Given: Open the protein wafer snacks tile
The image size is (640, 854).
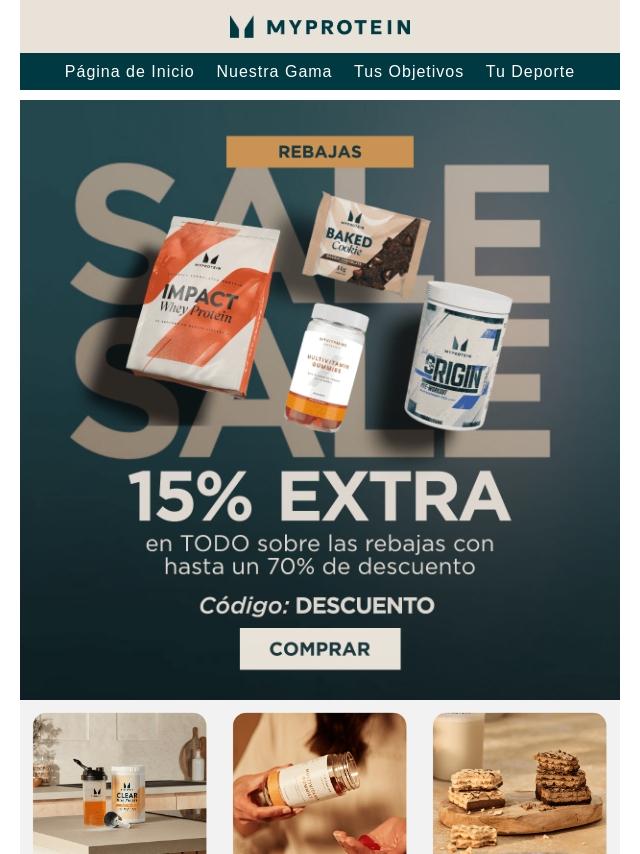Looking at the screenshot, I should click(520, 783).
